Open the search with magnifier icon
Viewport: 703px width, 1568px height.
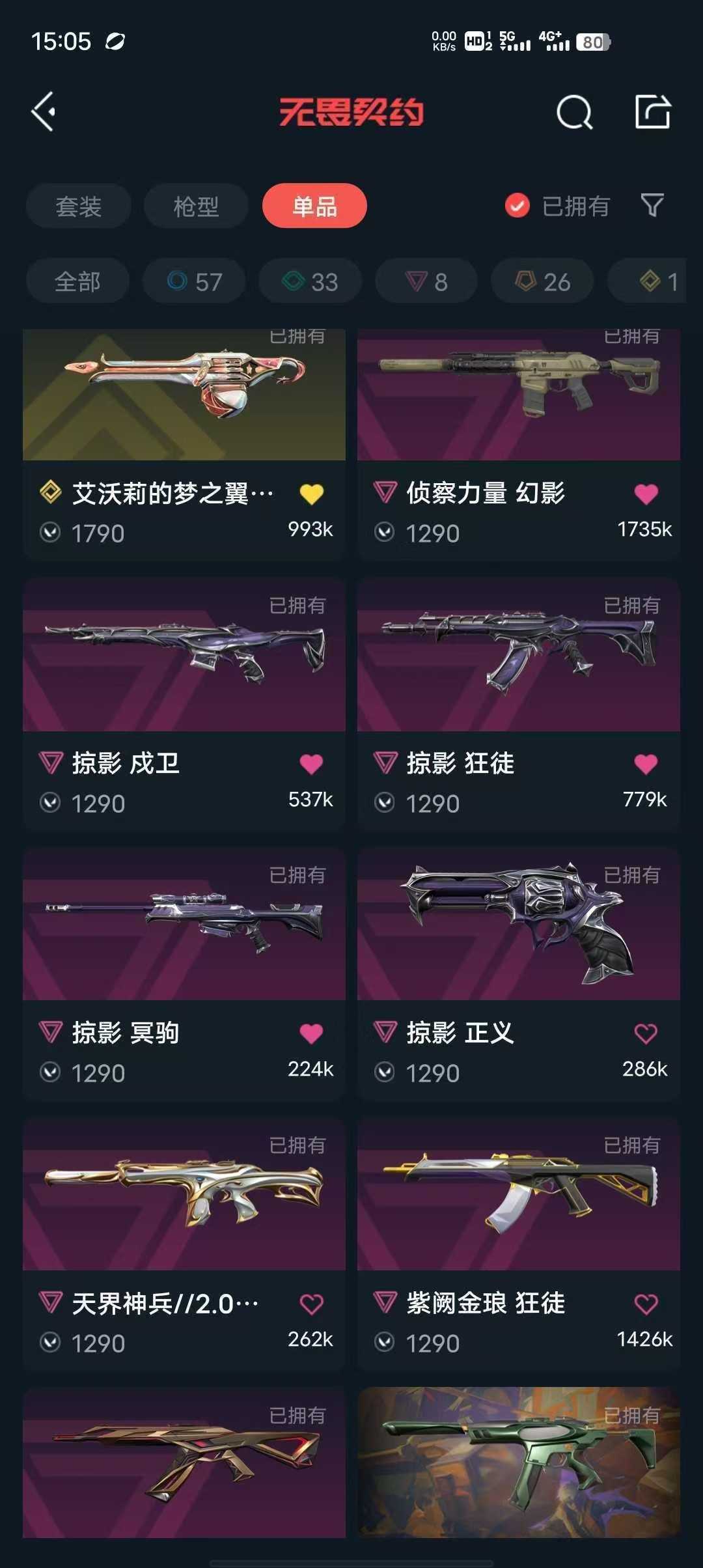tap(574, 112)
